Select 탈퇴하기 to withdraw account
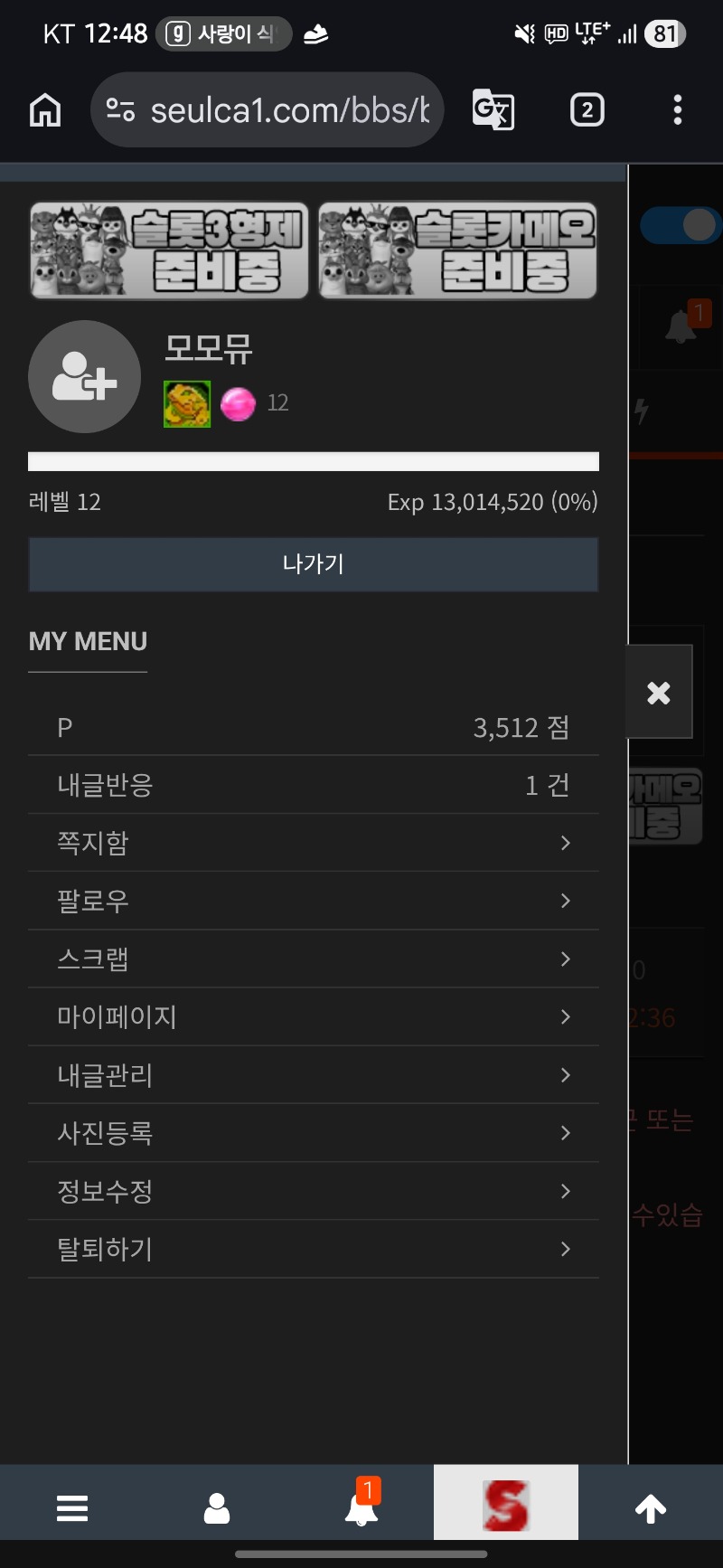The height and width of the screenshot is (1568, 723). (313, 1249)
